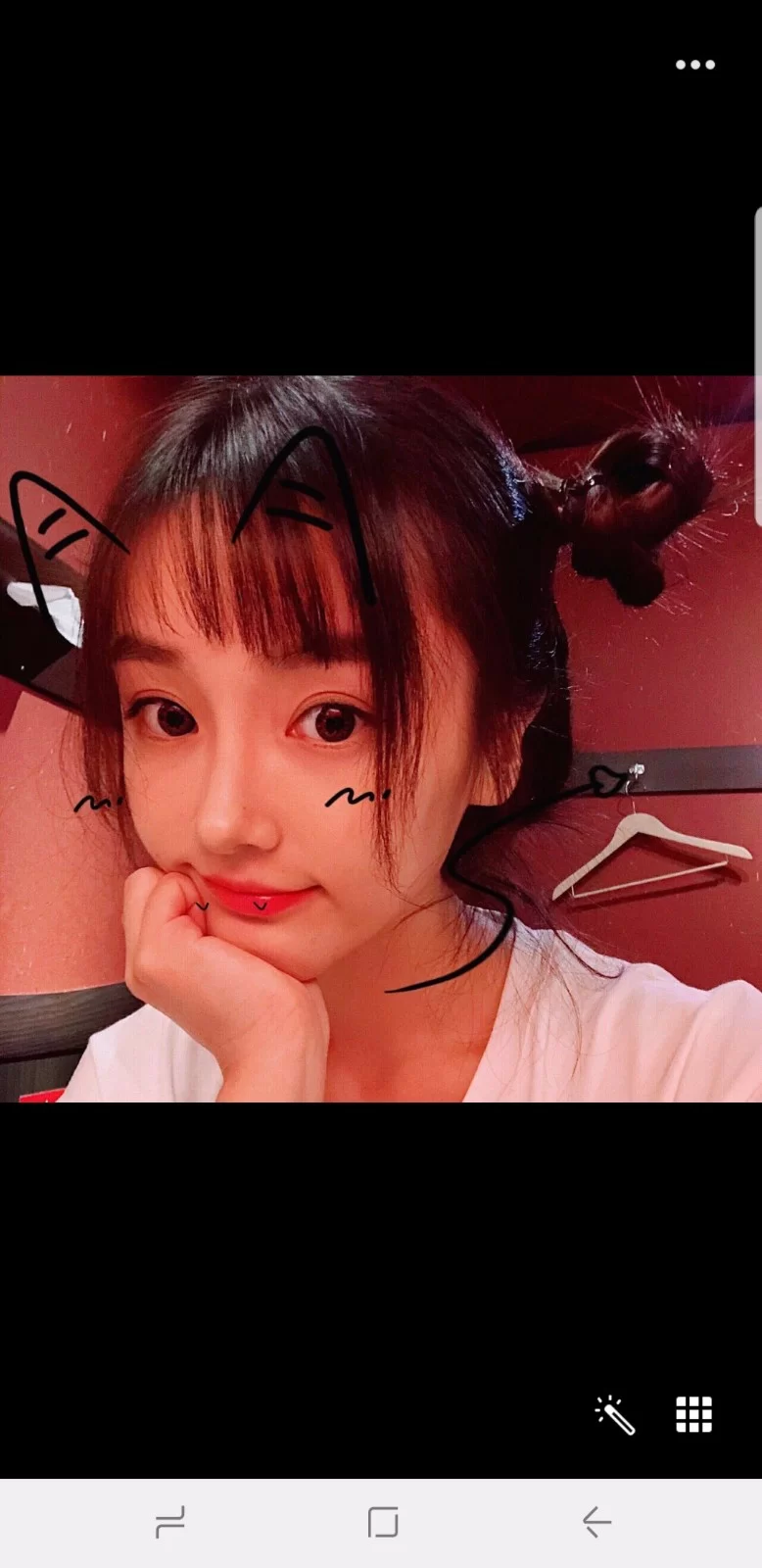Open the three-dot overflow menu

pyautogui.click(x=694, y=65)
